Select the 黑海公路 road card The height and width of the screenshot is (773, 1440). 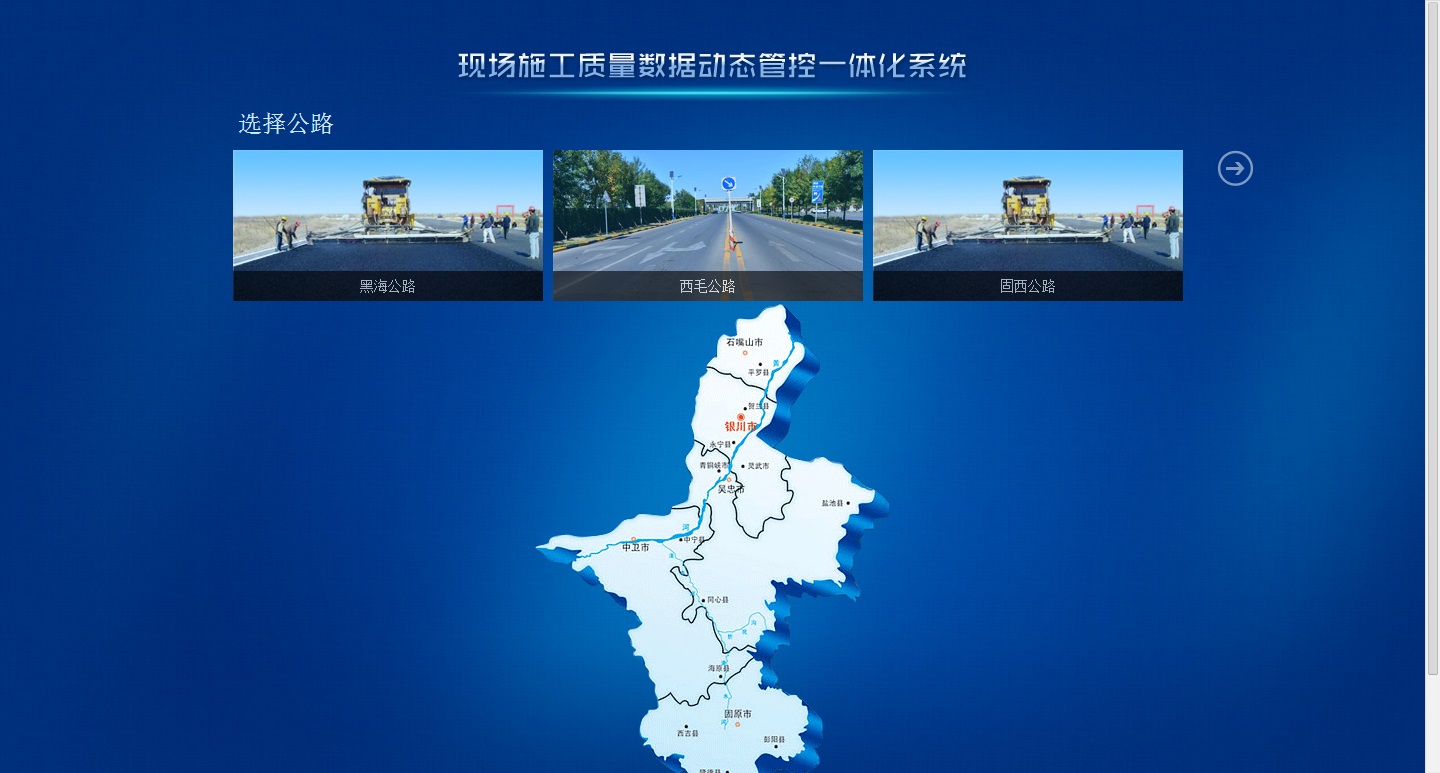(388, 225)
